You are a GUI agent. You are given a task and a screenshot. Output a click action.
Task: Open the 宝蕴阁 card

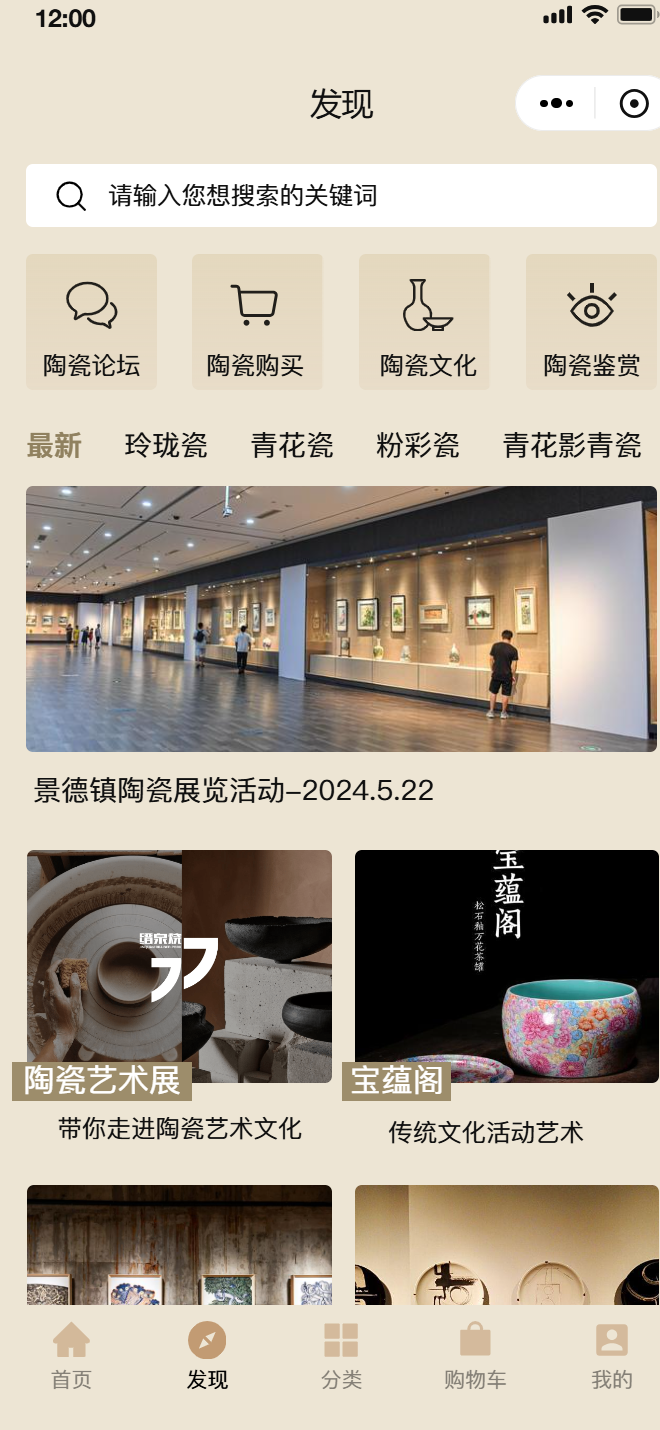506,967
